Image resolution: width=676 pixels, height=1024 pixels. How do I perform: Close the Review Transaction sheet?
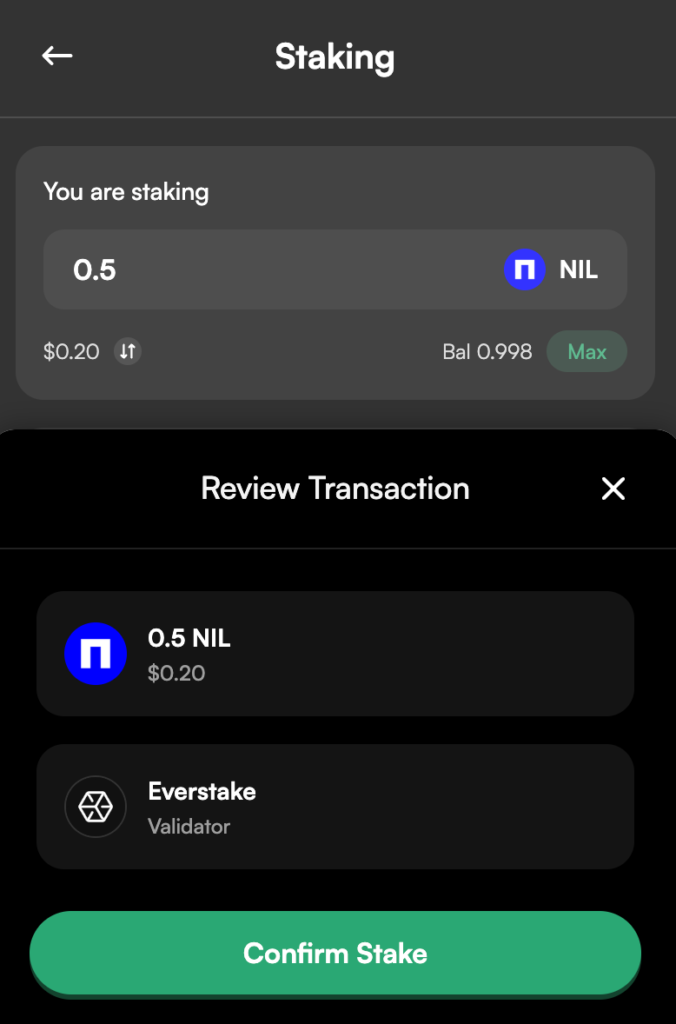[613, 488]
